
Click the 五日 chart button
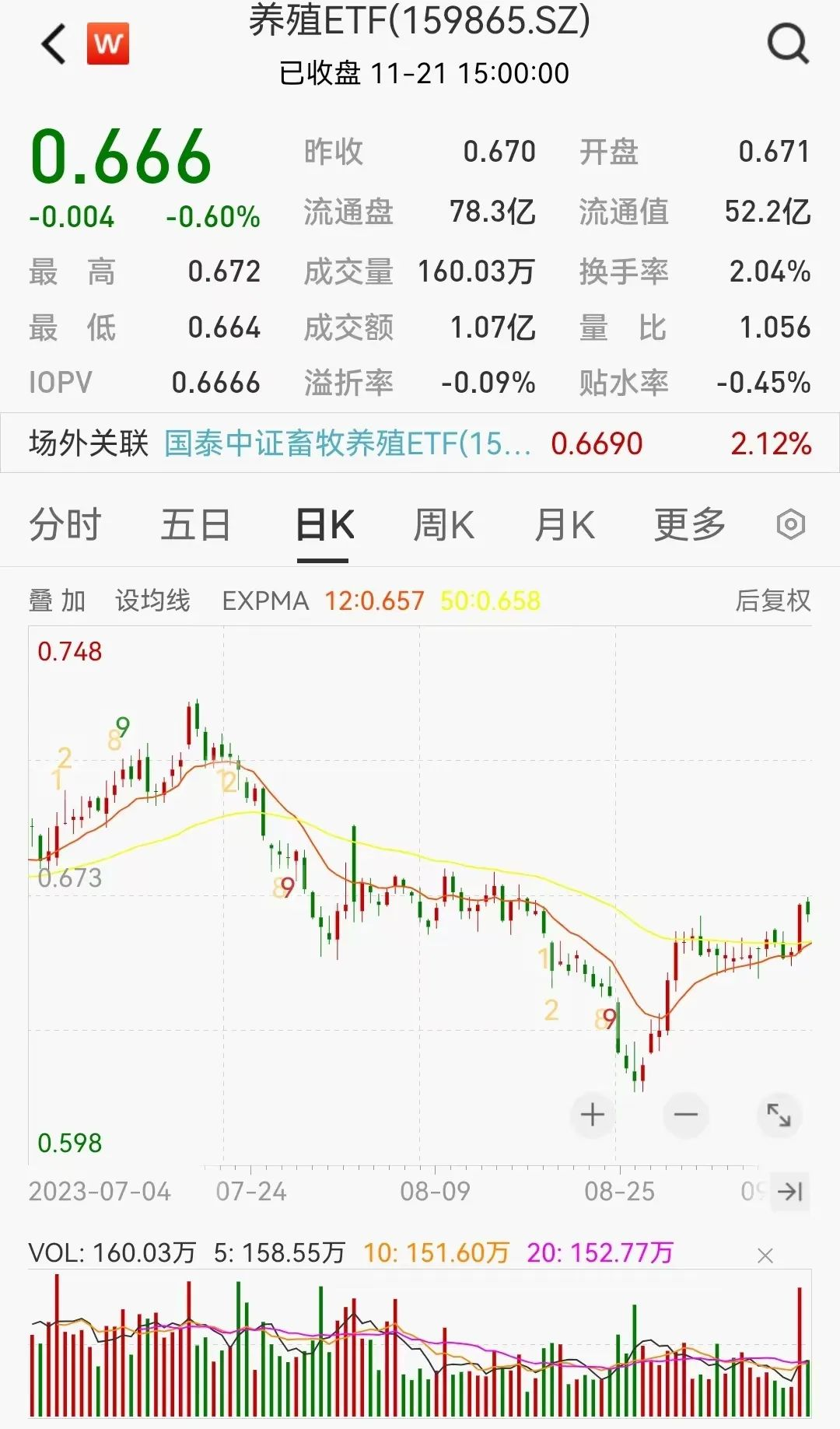[x=194, y=524]
